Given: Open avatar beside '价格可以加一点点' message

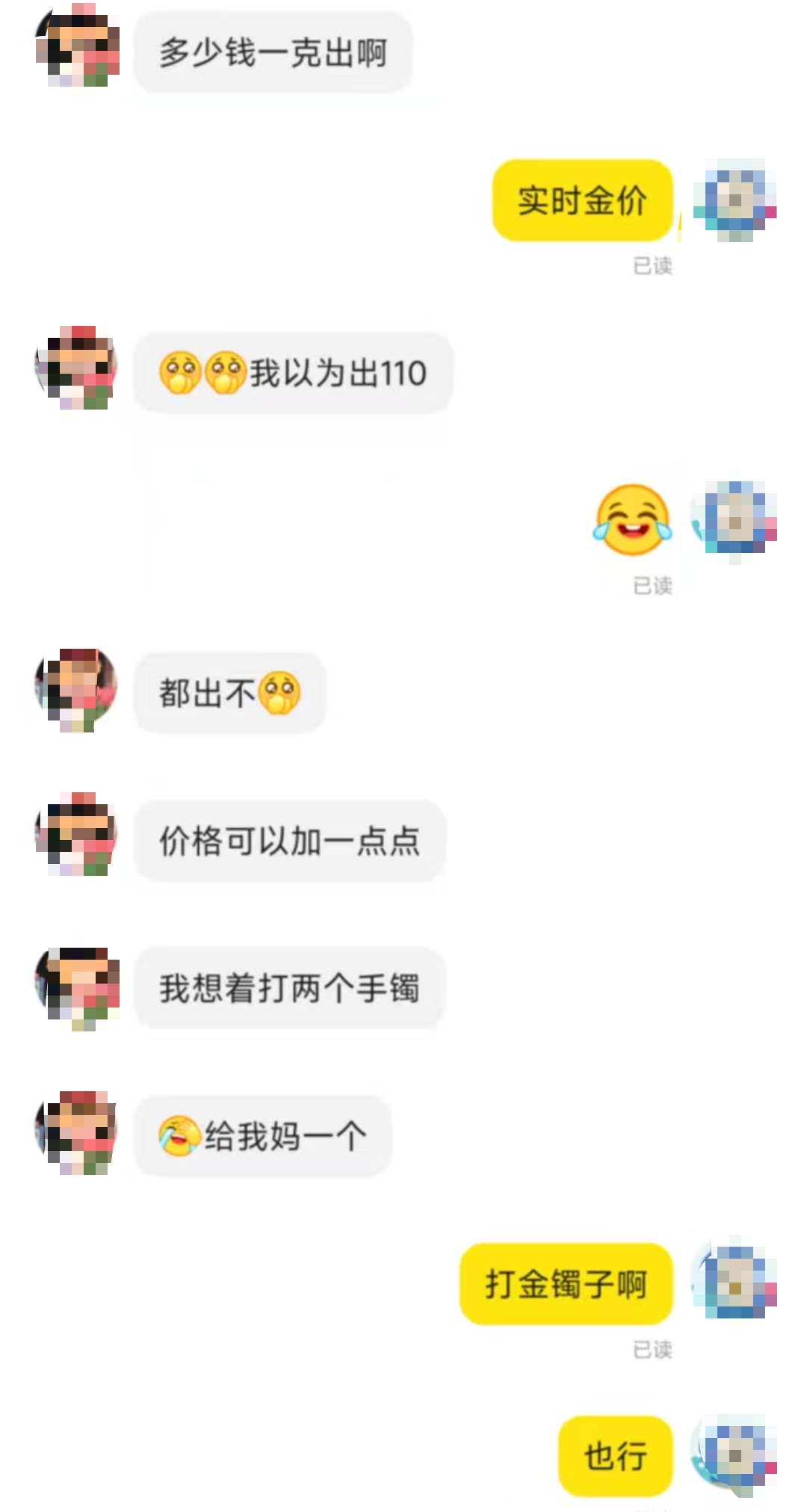Looking at the screenshot, I should [x=77, y=834].
